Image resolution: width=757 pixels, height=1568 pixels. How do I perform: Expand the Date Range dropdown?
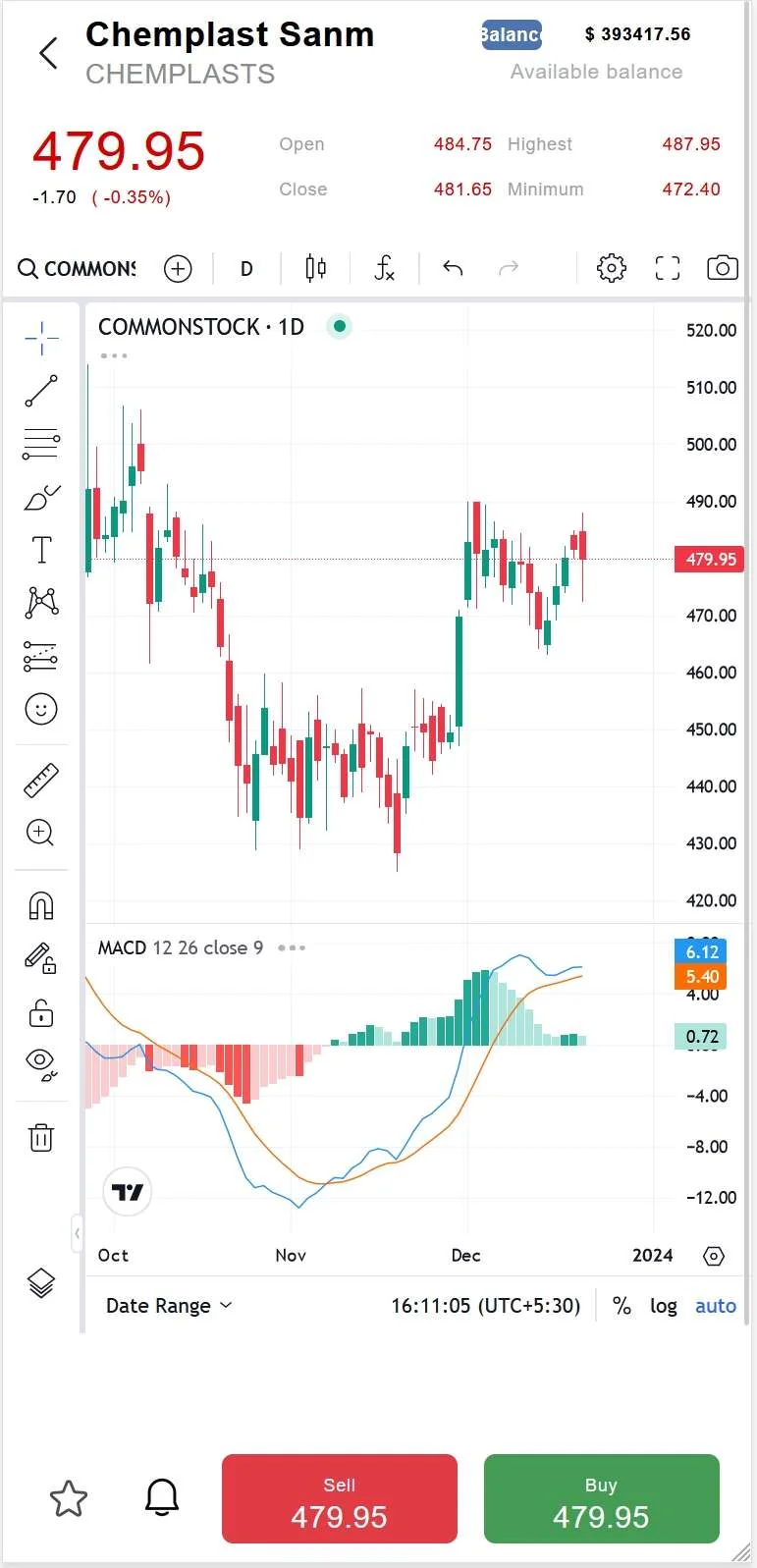pyautogui.click(x=169, y=1306)
